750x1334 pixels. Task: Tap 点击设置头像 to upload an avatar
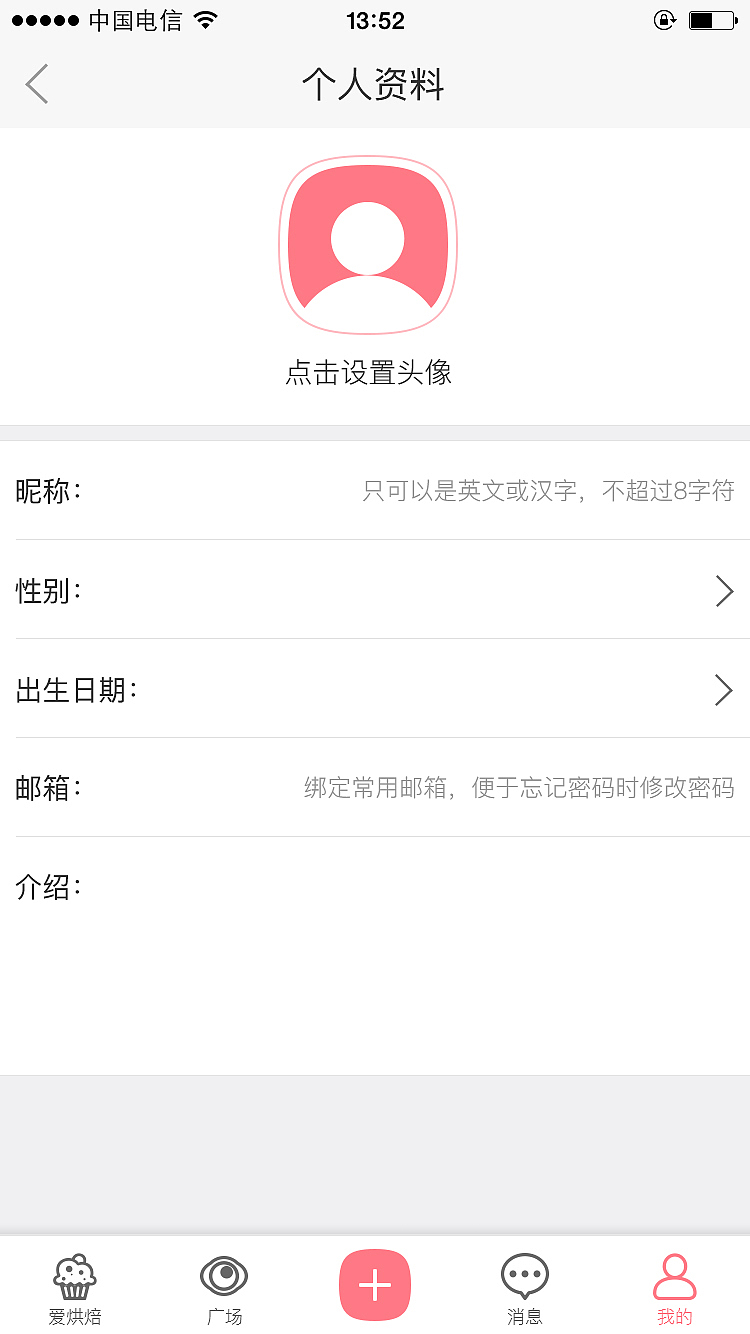pos(367,371)
